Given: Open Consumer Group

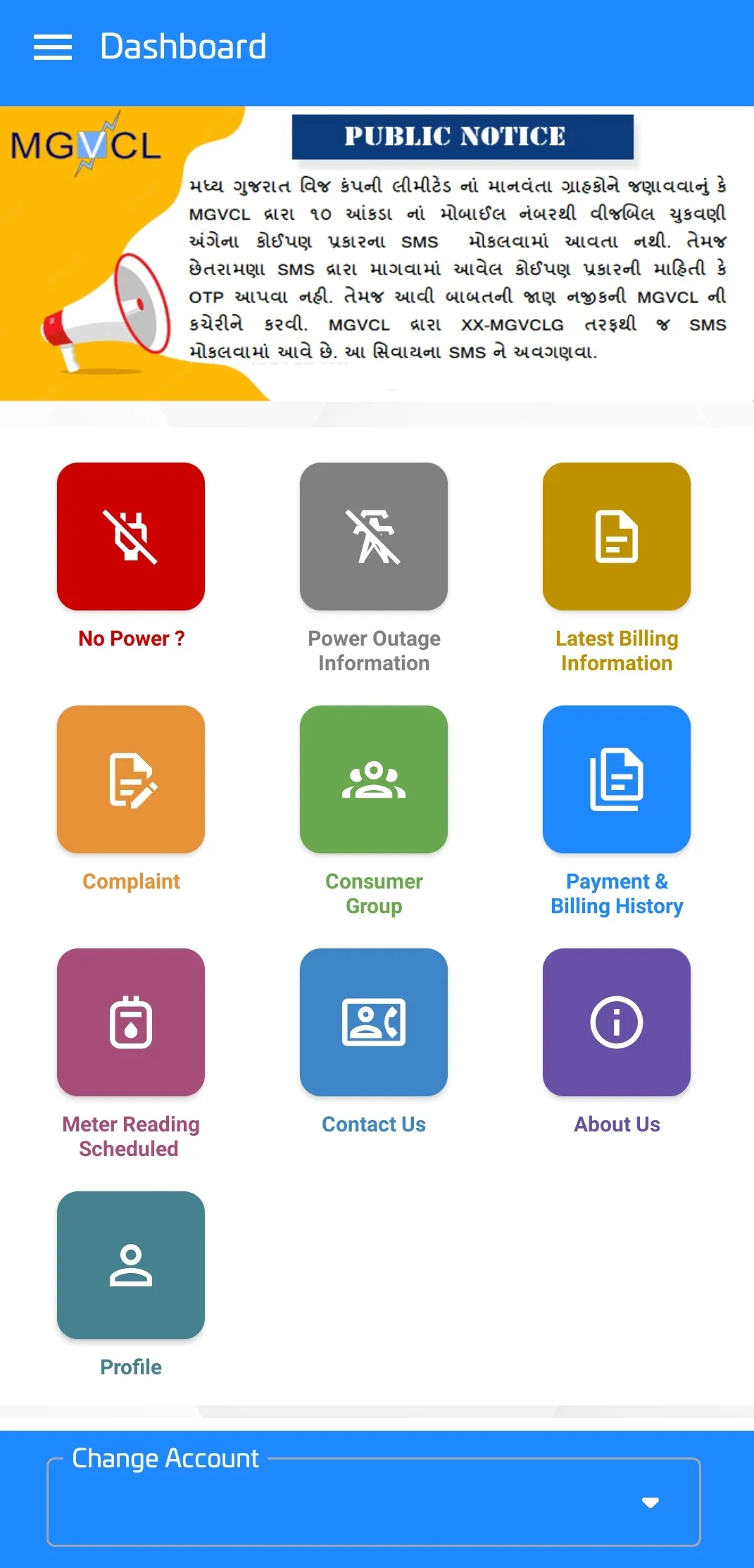Looking at the screenshot, I should pyautogui.click(x=374, y=779).
